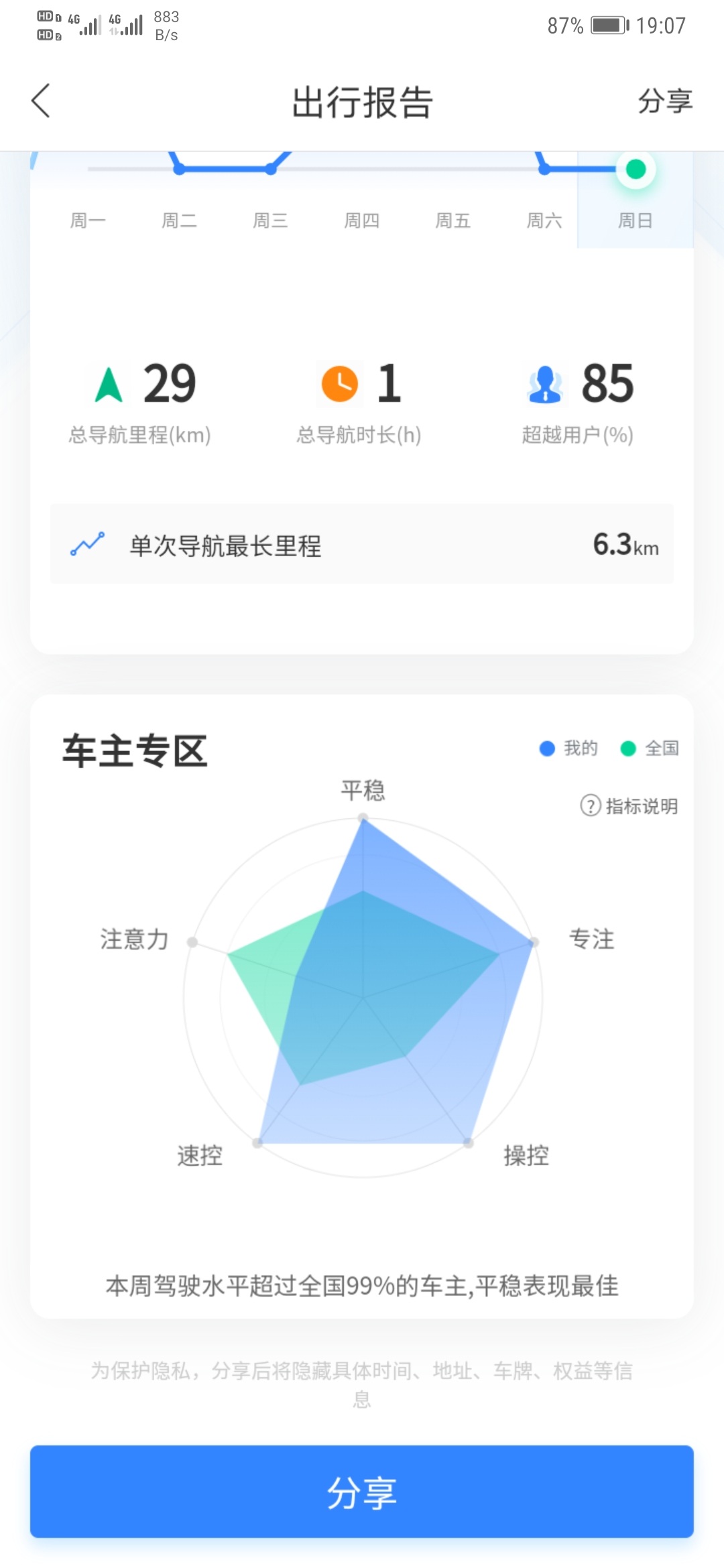
Task: Select 周二 on the weekly chart
Action: 179,220
